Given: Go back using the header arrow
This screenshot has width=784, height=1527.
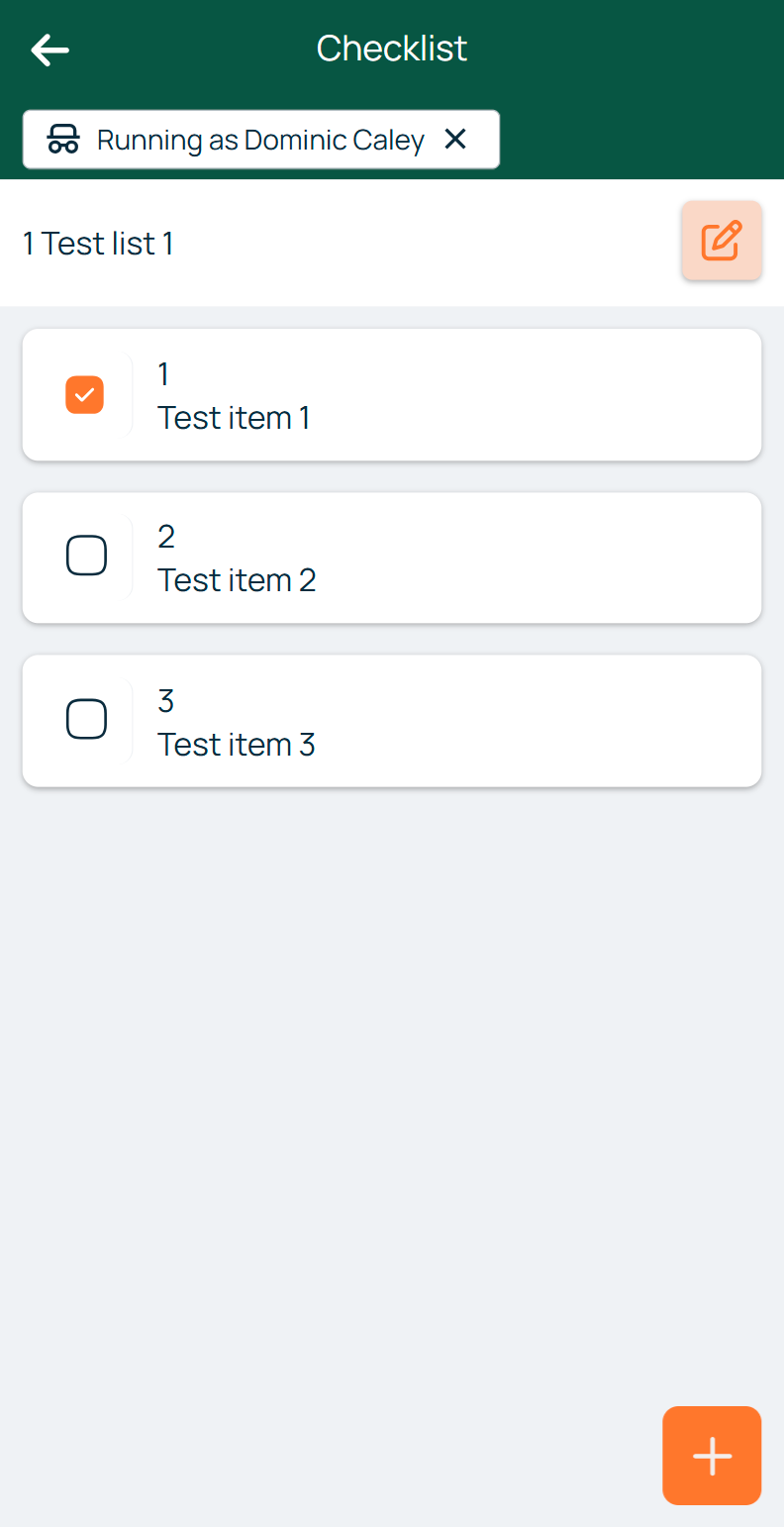Looking at the screenshot, I should click(49, 49).
